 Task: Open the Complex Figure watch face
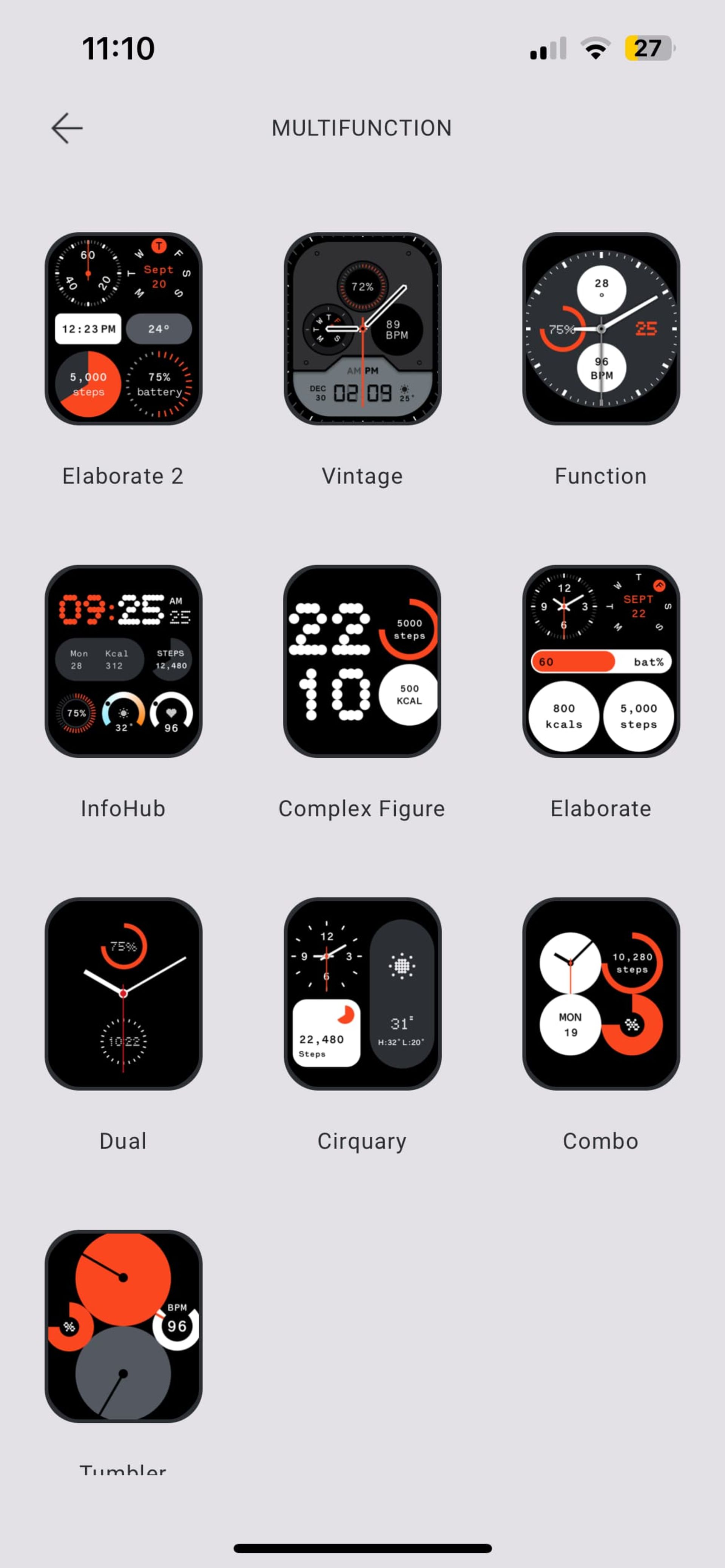coord(362,661)
